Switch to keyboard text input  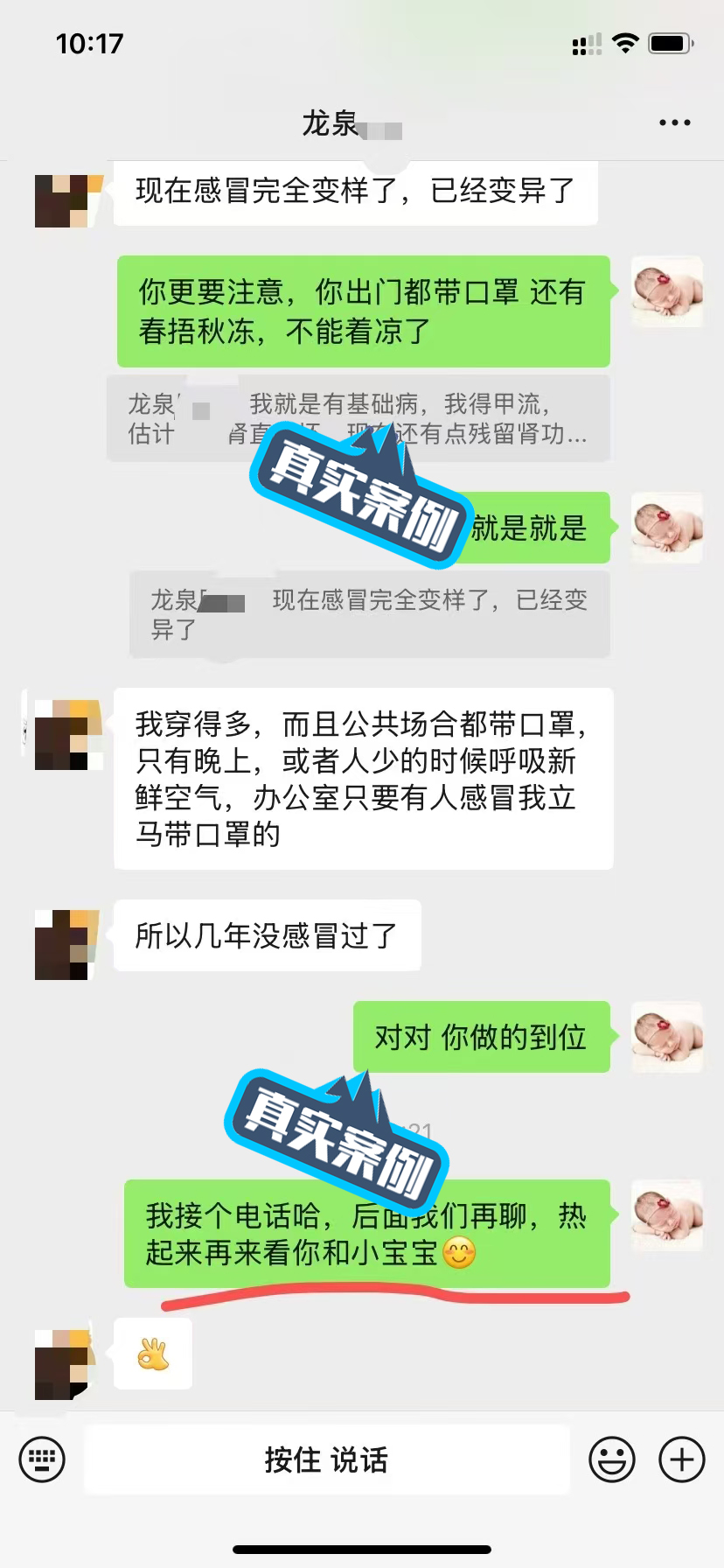point(42,1459)
